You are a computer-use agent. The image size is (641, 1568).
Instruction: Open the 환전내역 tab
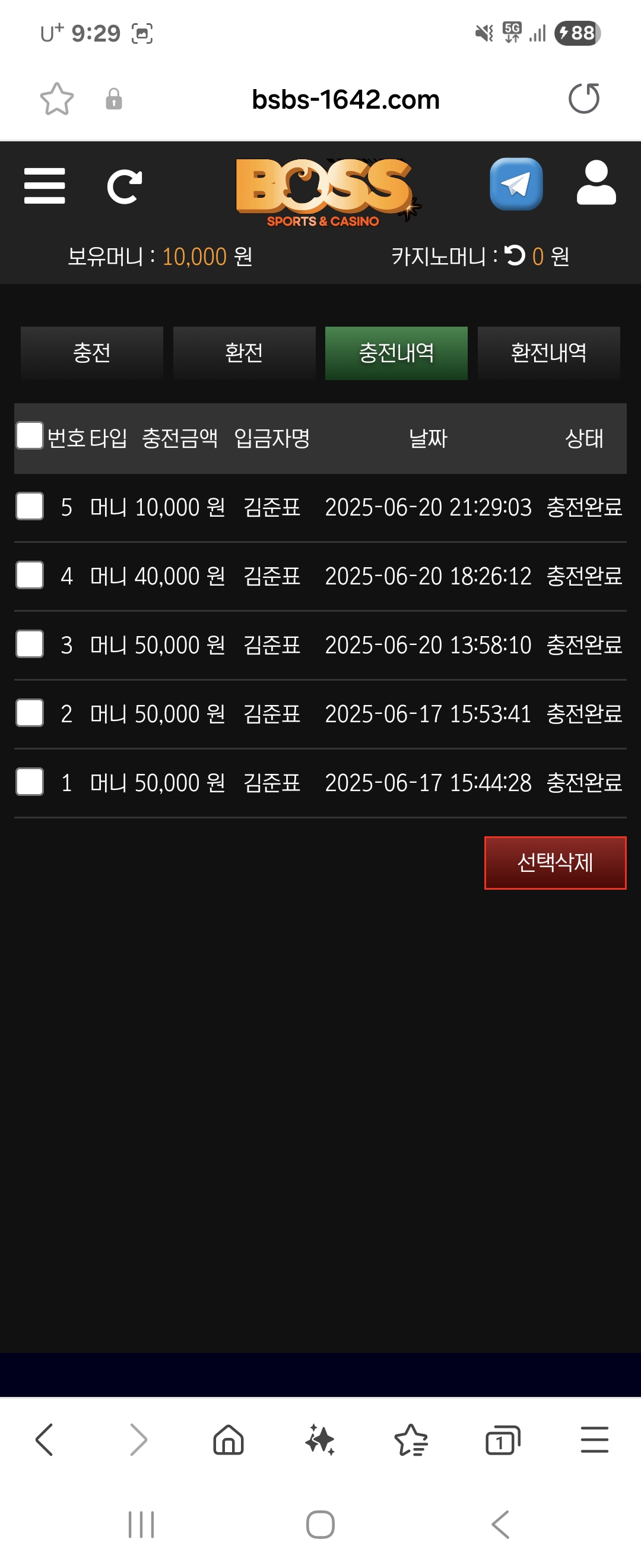548,353
